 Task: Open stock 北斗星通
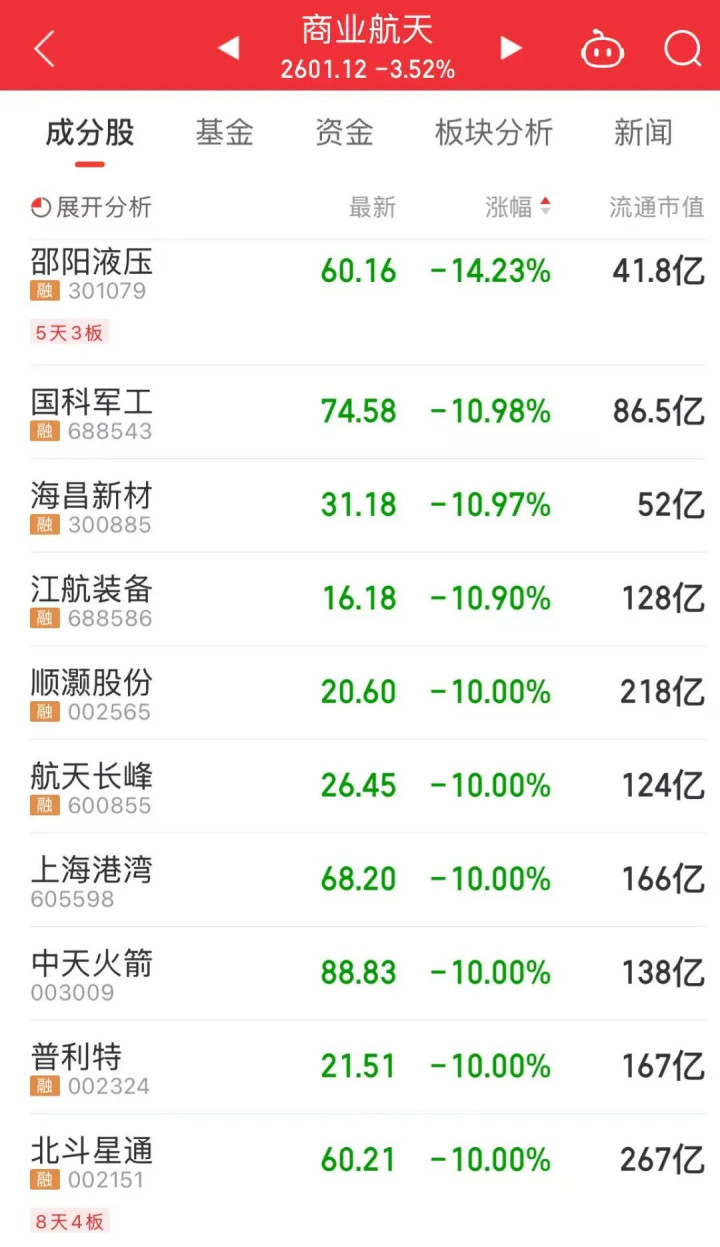pyautogui.click(x=92, y=1152)
